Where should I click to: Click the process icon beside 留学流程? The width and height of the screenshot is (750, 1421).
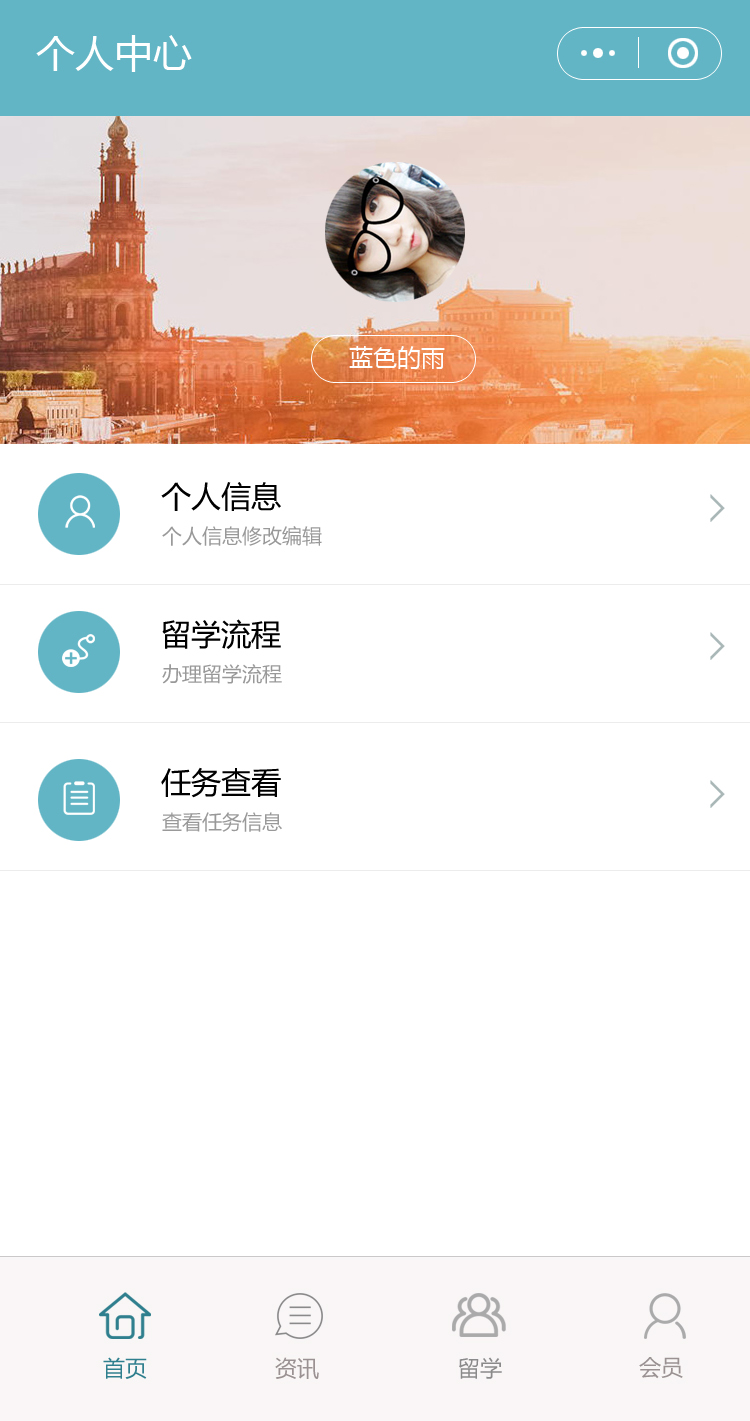click(x=79, y=652)
